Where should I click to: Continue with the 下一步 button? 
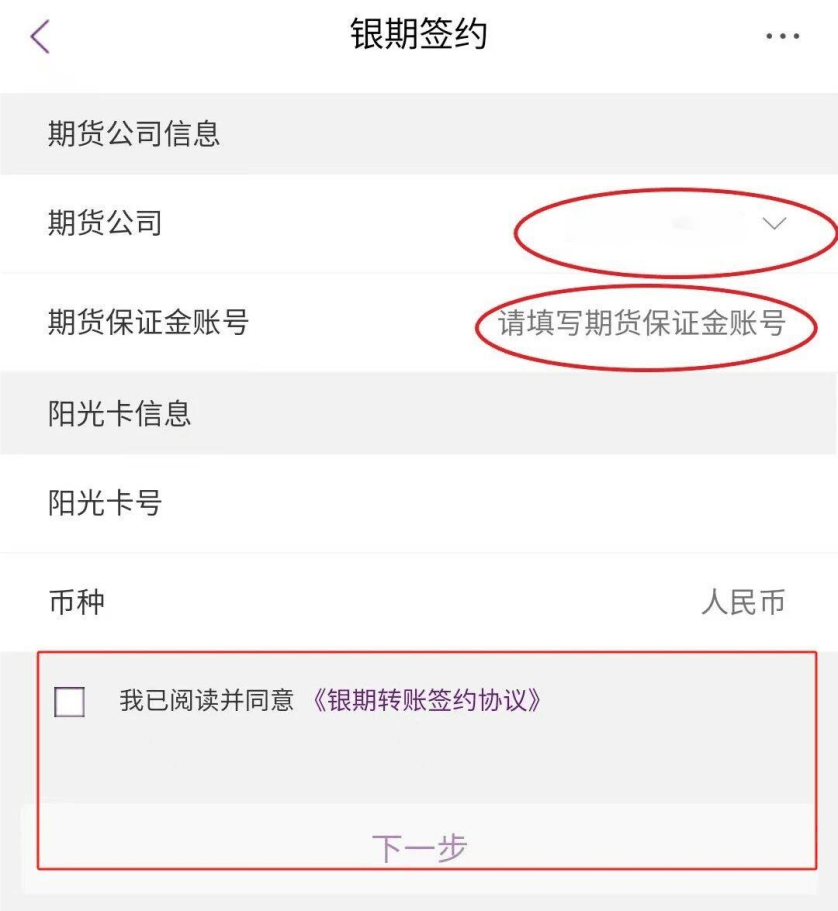419,848
